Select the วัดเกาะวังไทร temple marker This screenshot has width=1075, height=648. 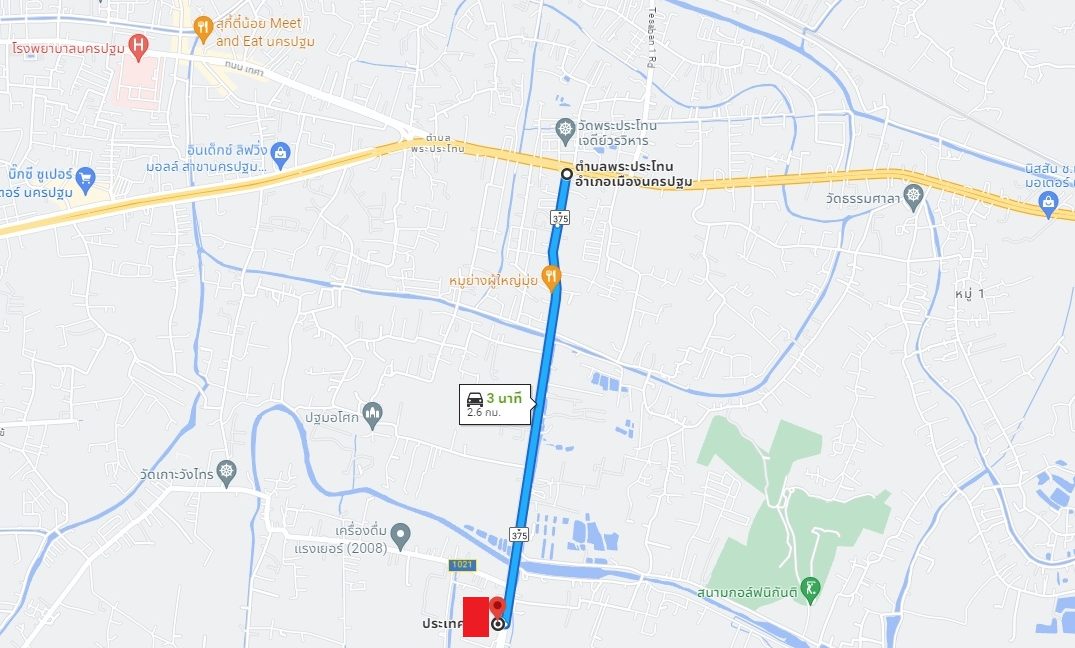tap(227, 470)
